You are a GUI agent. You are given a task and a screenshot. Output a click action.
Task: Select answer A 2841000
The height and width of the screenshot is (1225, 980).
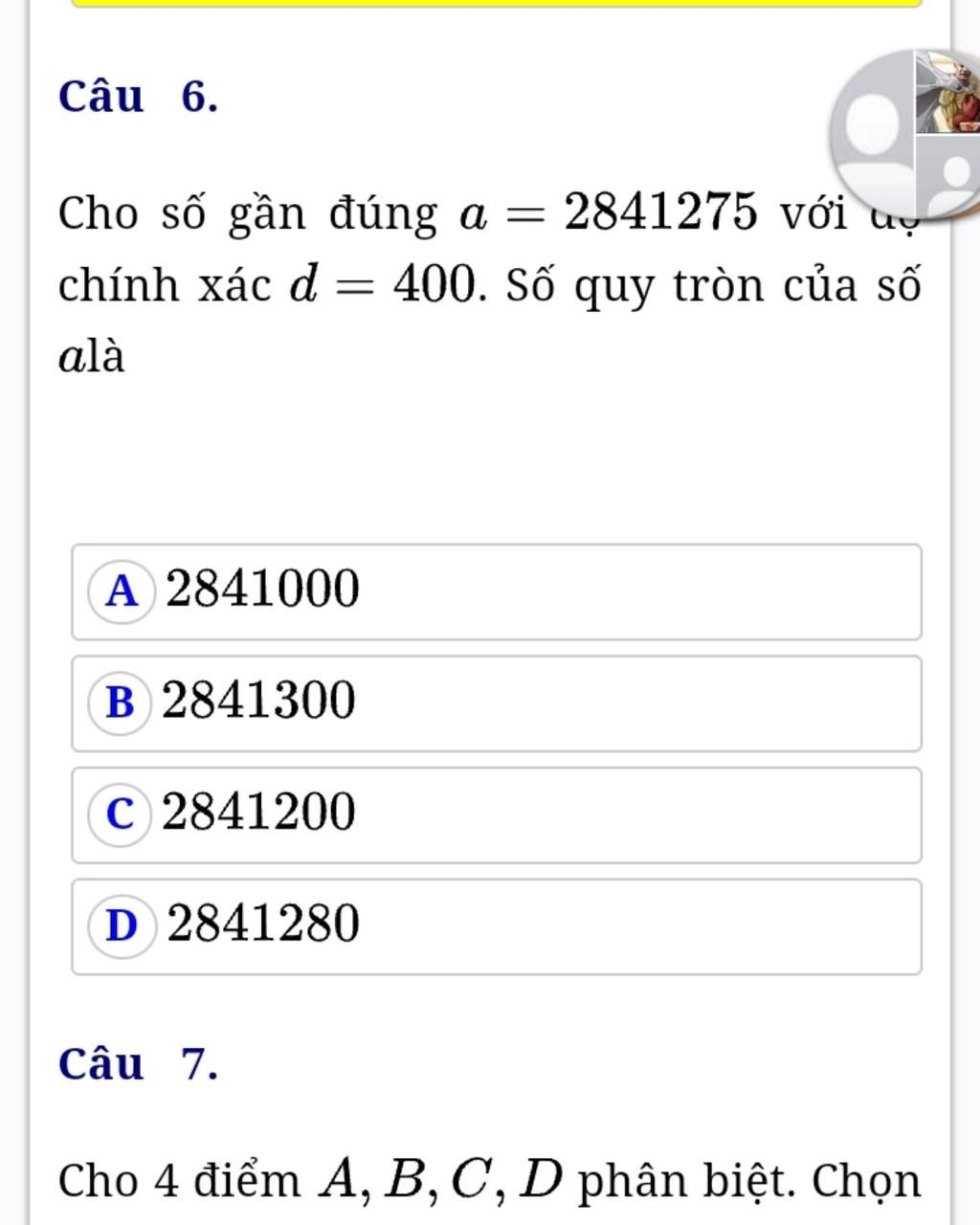tap(496, 591)
